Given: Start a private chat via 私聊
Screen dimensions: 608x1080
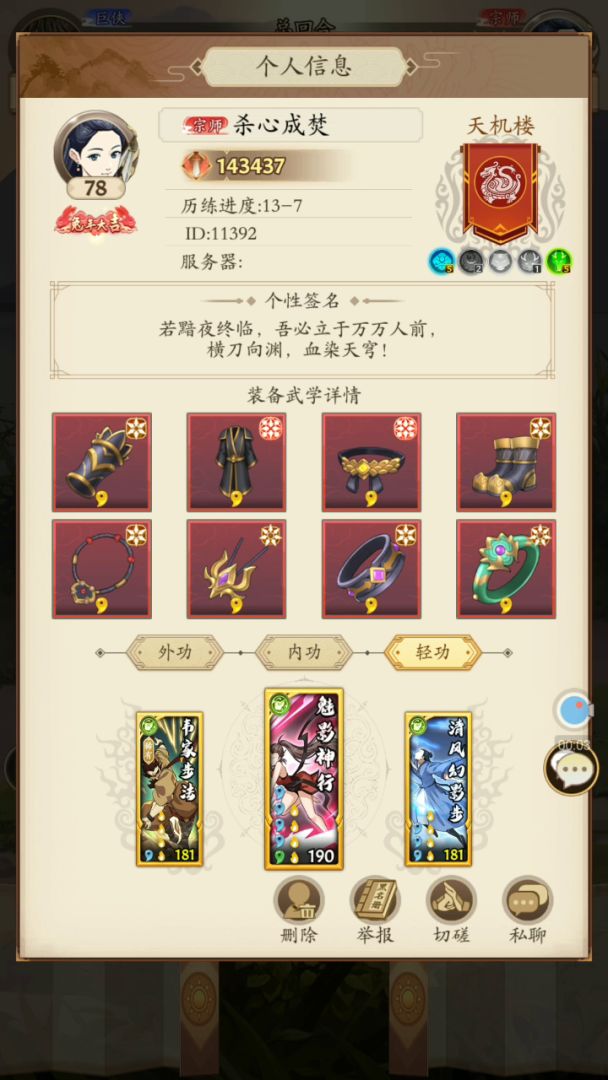Looking at the screenshot, I should coord(527,908).
